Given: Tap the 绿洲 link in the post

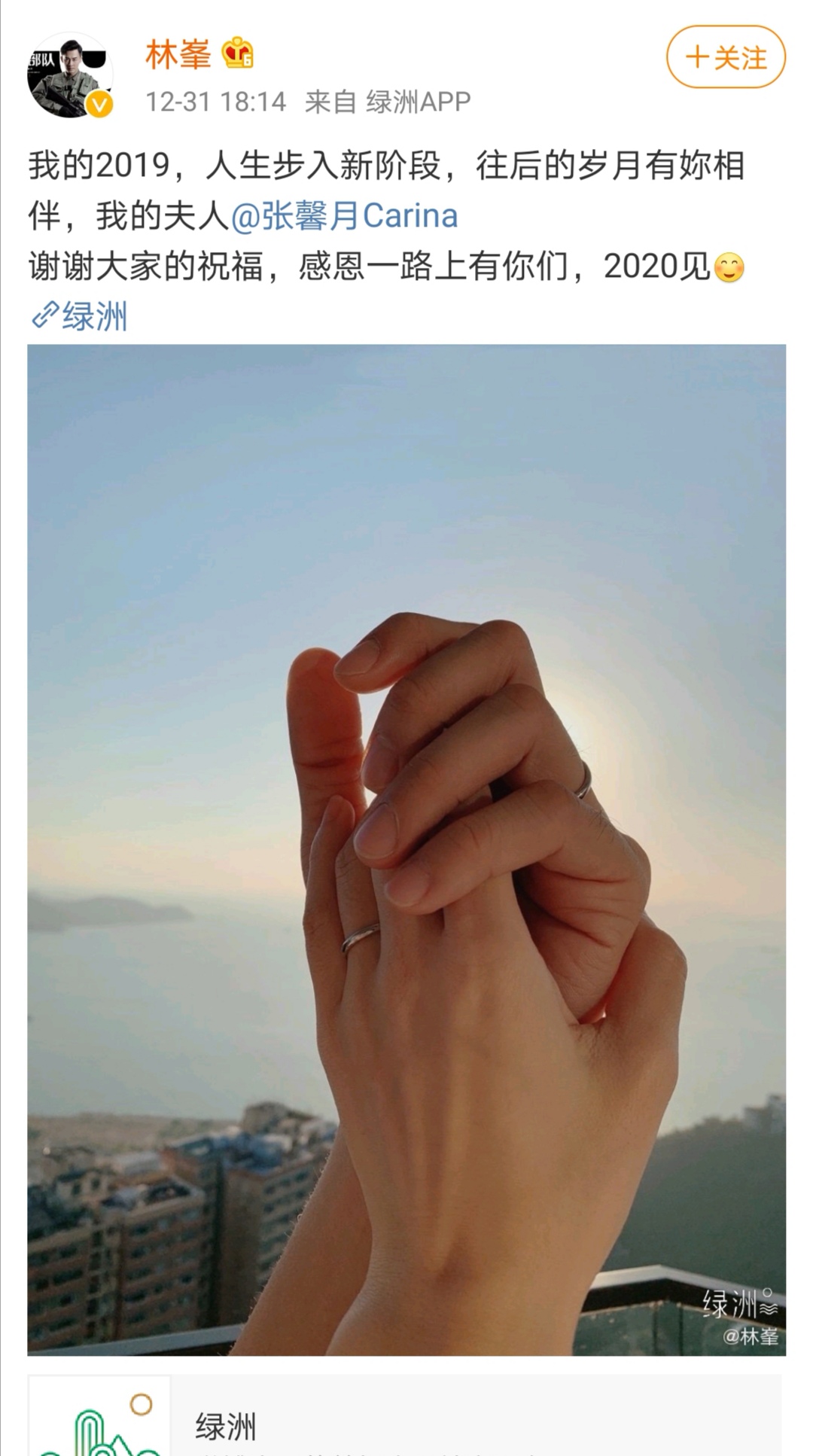Looking at the screenshot, I should click(x=78, y=316).
